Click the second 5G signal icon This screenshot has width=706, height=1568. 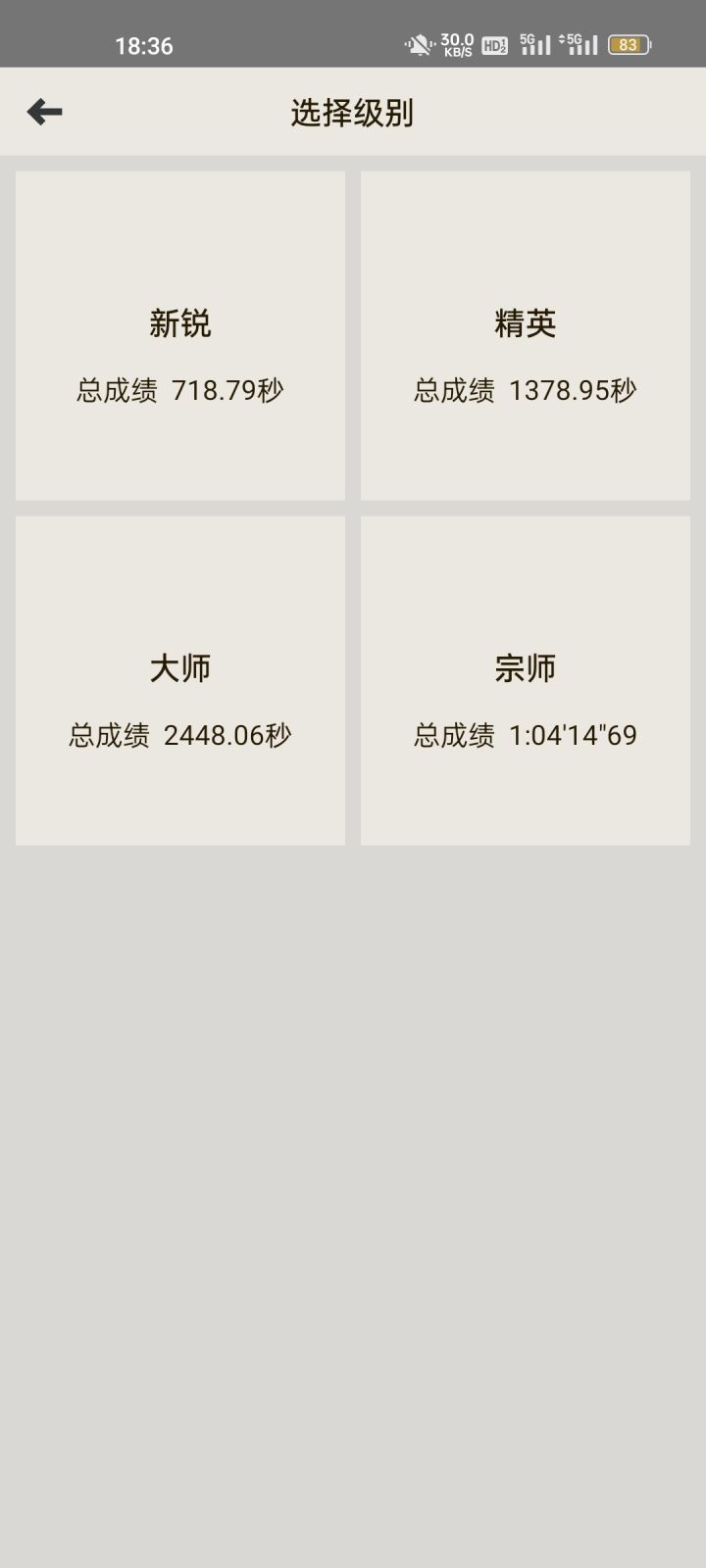click(x=580, y=44)
